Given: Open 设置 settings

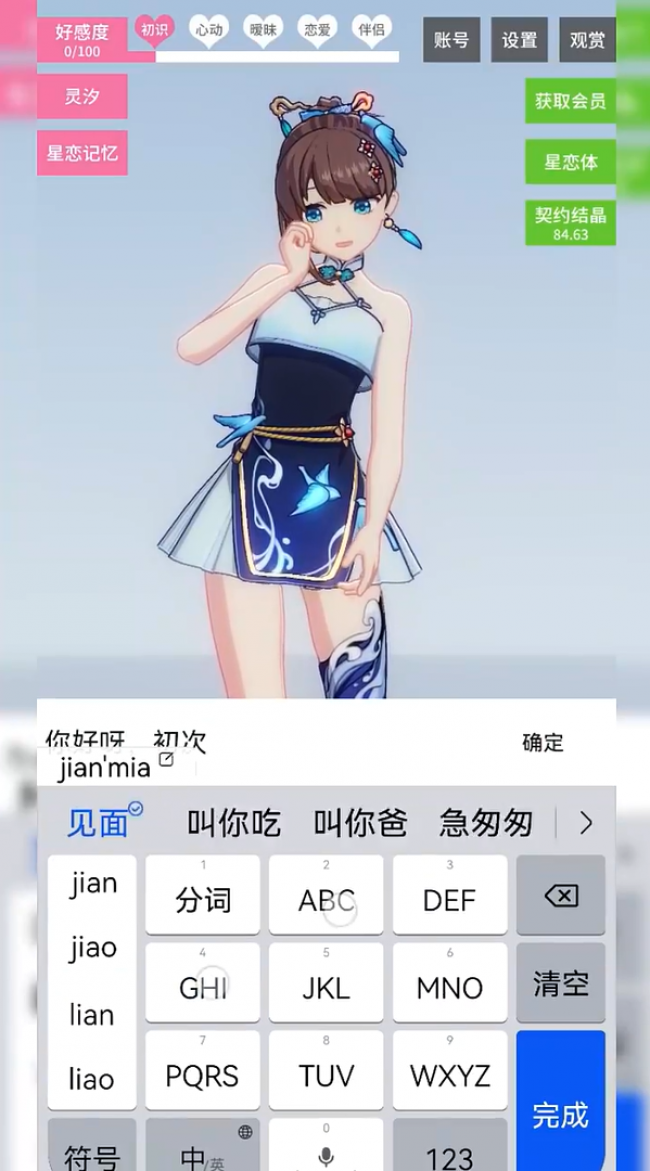Looking at the screenshot, I should (519, 40).
